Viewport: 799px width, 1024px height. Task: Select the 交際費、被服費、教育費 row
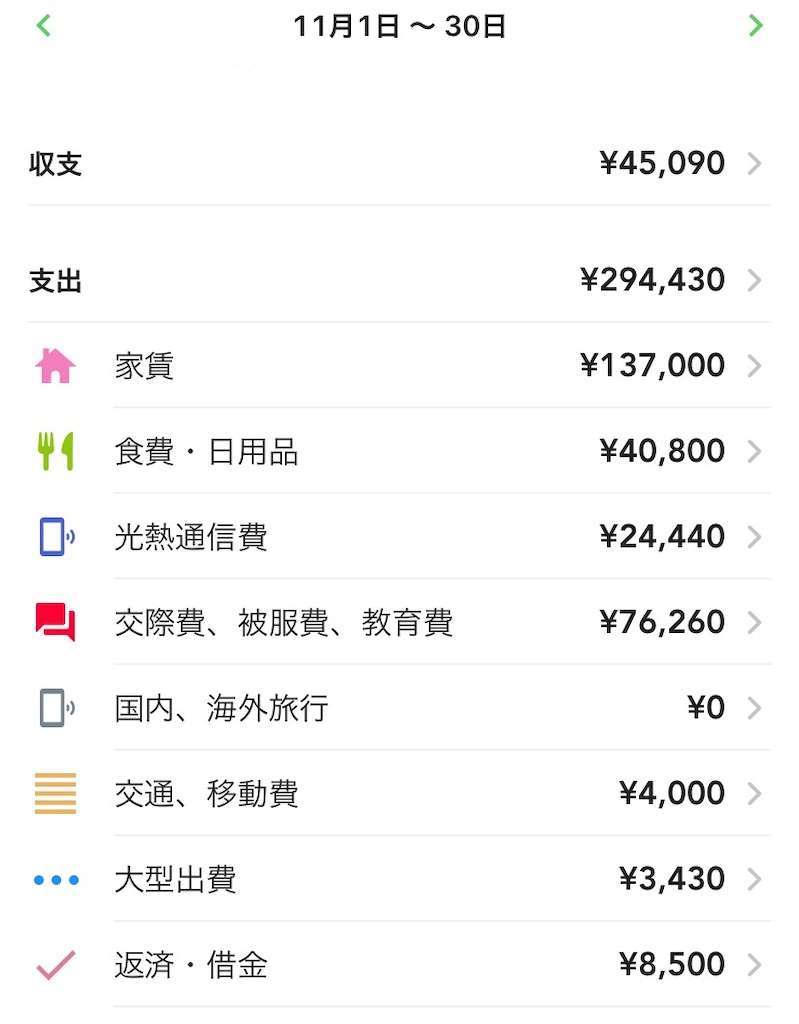click(x=399, y=623)
